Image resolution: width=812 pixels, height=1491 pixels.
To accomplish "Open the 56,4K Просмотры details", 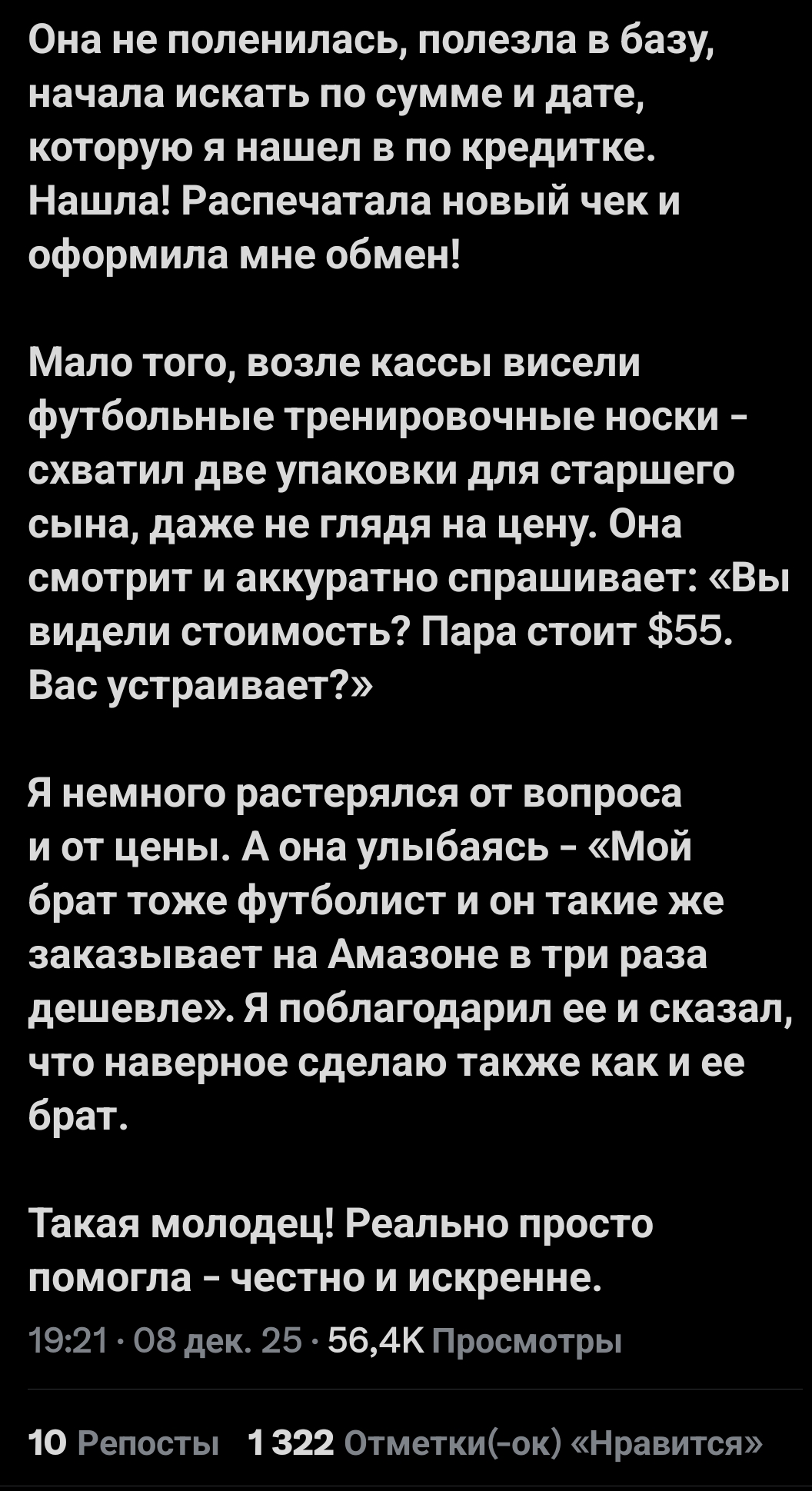I will point(474,1342).
